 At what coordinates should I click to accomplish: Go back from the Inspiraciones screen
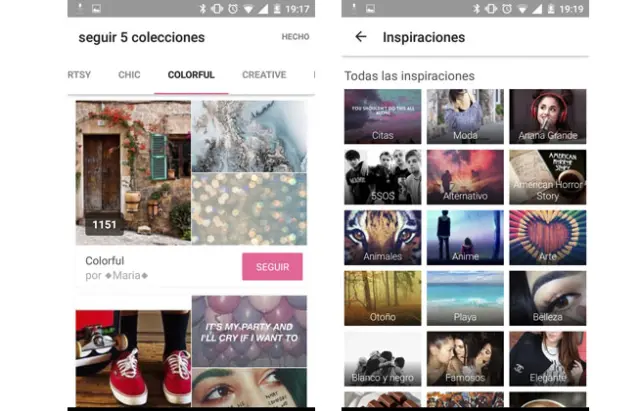[361, 37]
